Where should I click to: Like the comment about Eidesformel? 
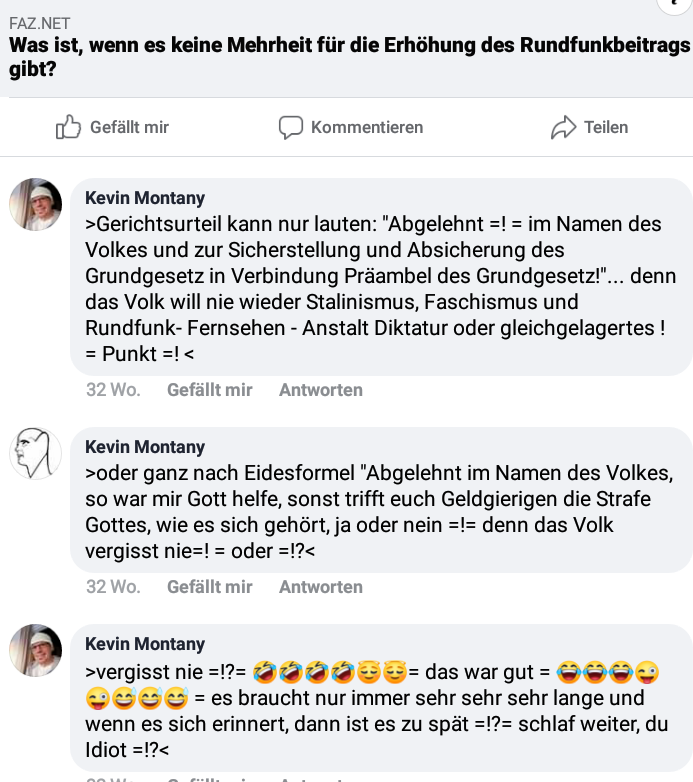(x=209, y=587)
